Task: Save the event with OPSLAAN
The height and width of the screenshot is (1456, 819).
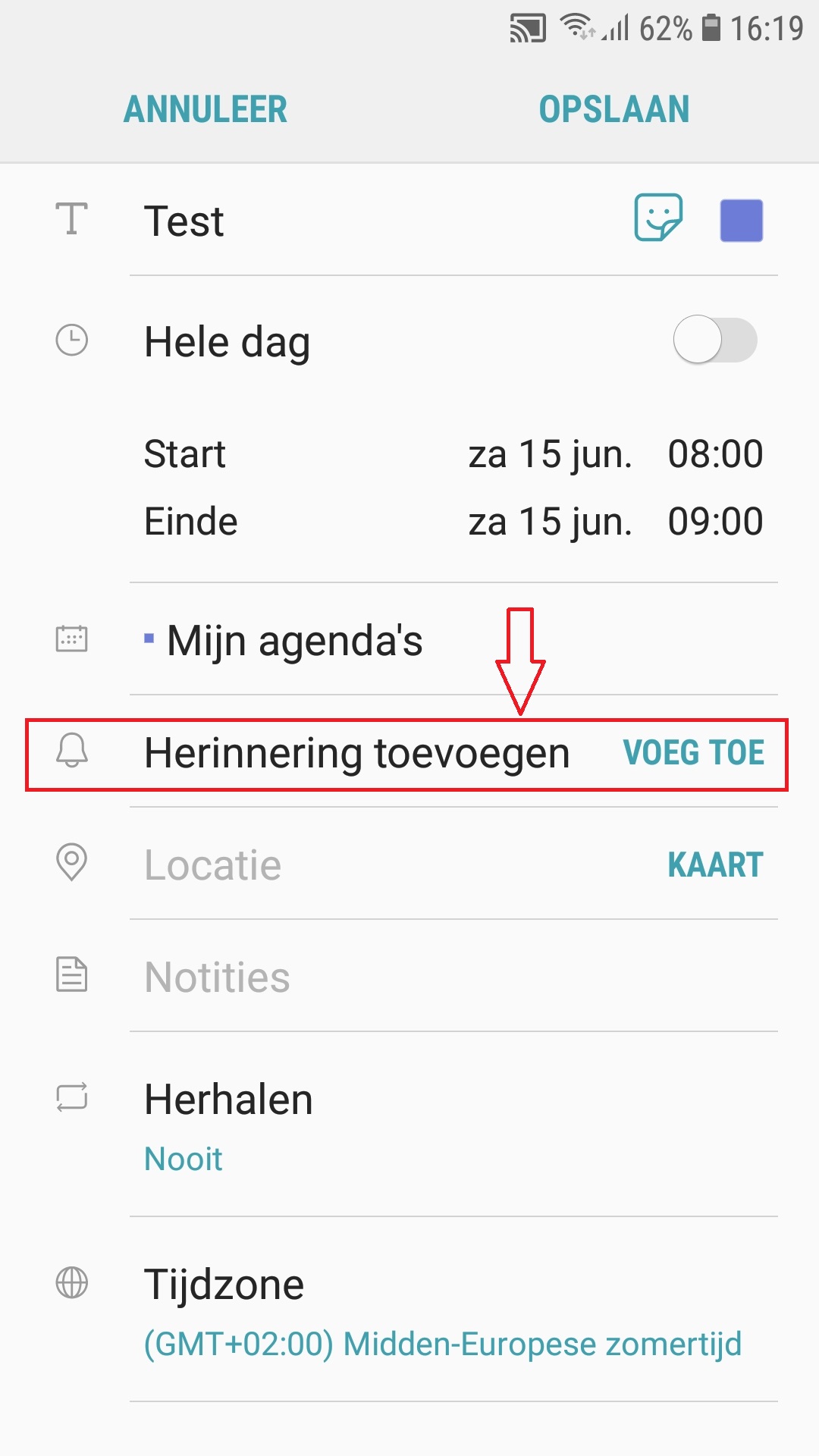Action: tap(613, 109)
